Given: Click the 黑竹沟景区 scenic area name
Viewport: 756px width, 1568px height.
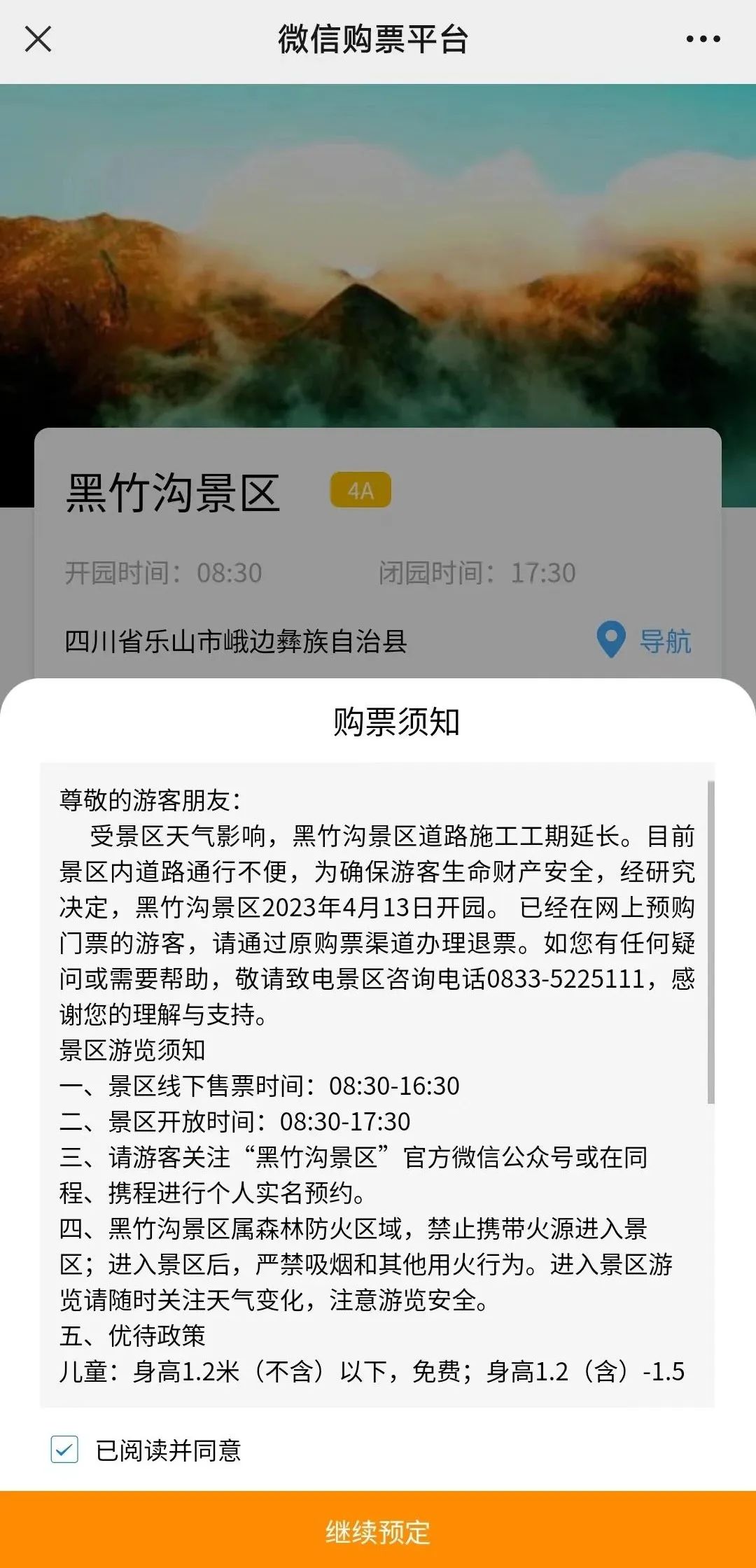Looking at the screenshot, I should (x=171, y=490).
